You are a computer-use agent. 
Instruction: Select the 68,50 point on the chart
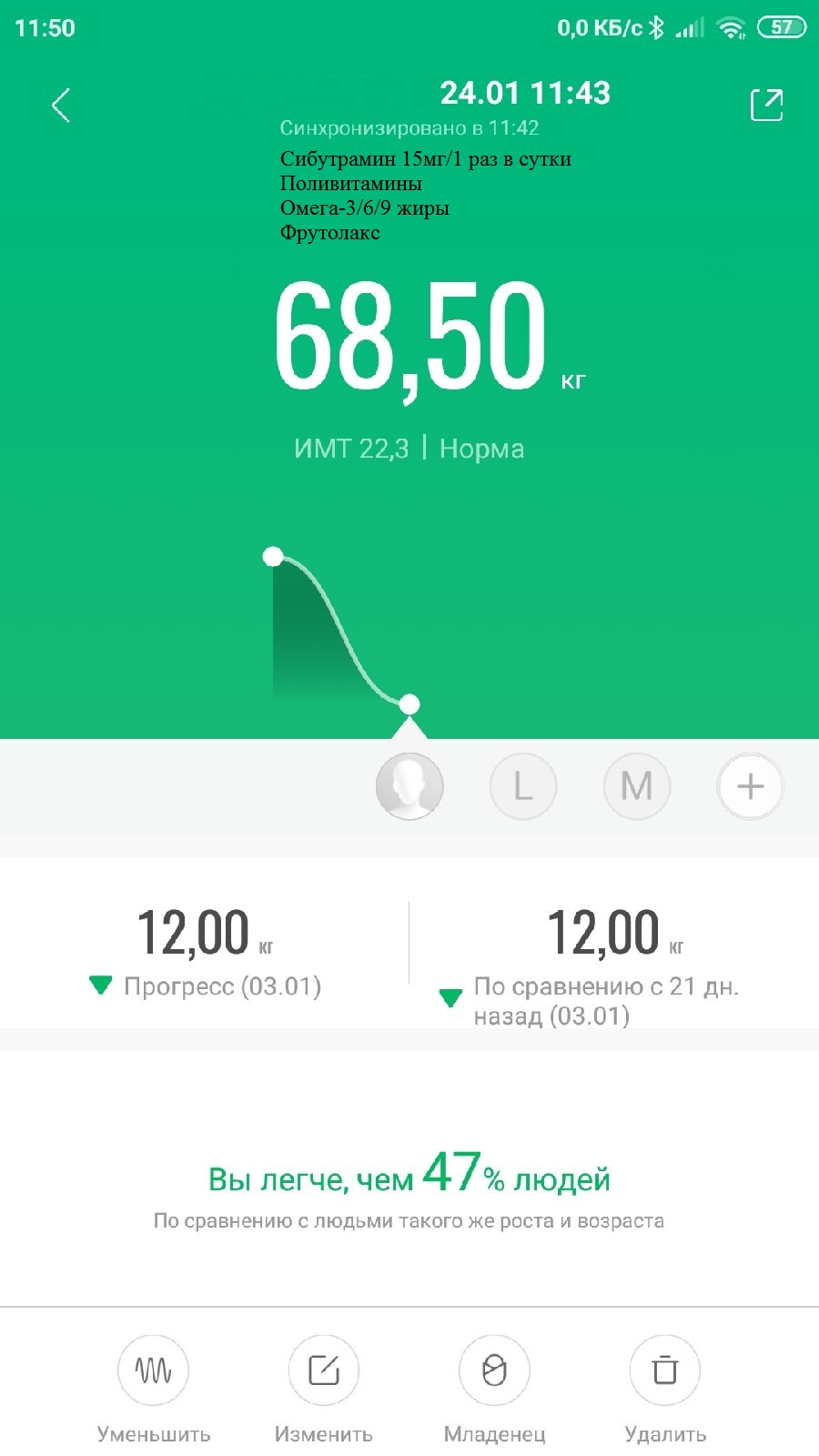pyautogui.click(x=409, y=703)
